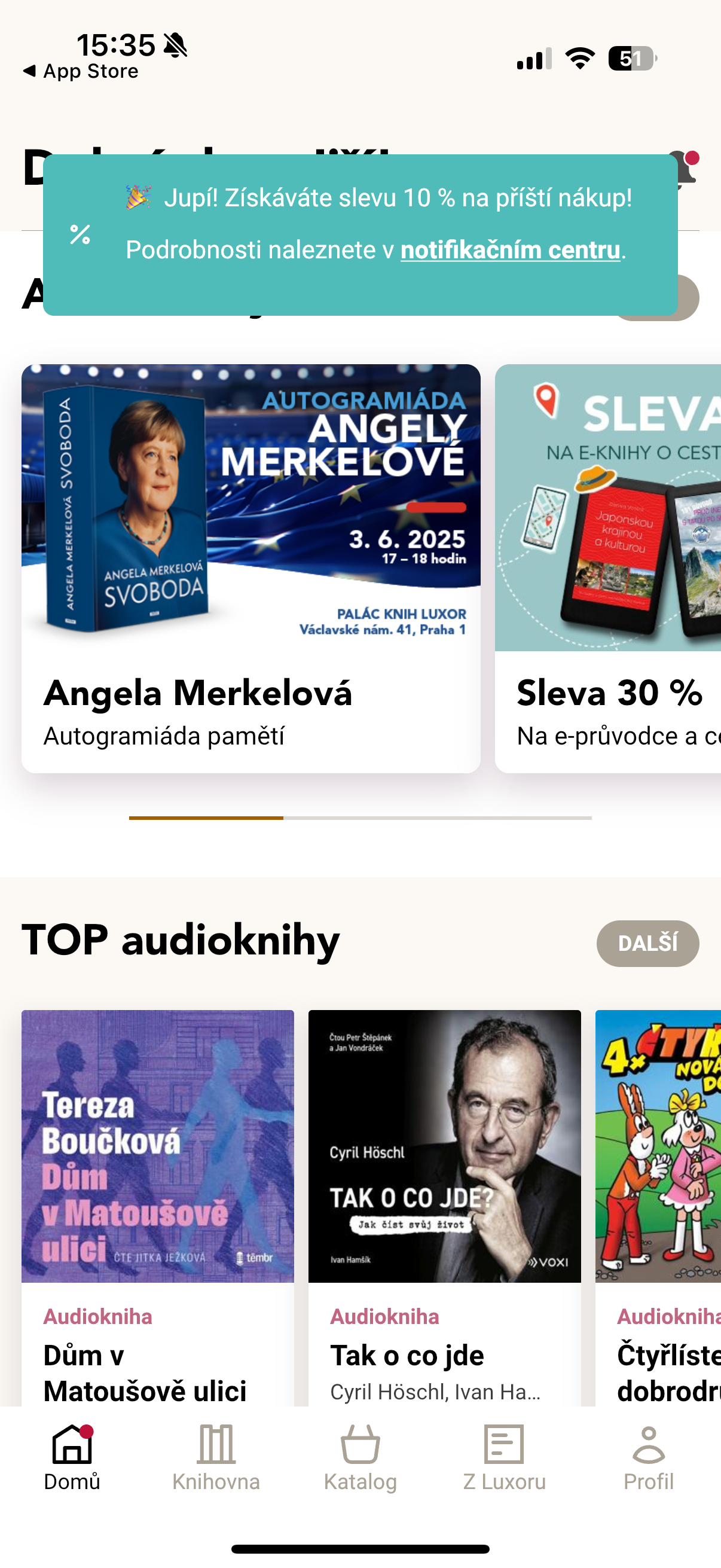Image resolution: width=721 pixels, height=1568 pixels.
Task: Open the notifikačním centru link
Action: coord(510,249)
